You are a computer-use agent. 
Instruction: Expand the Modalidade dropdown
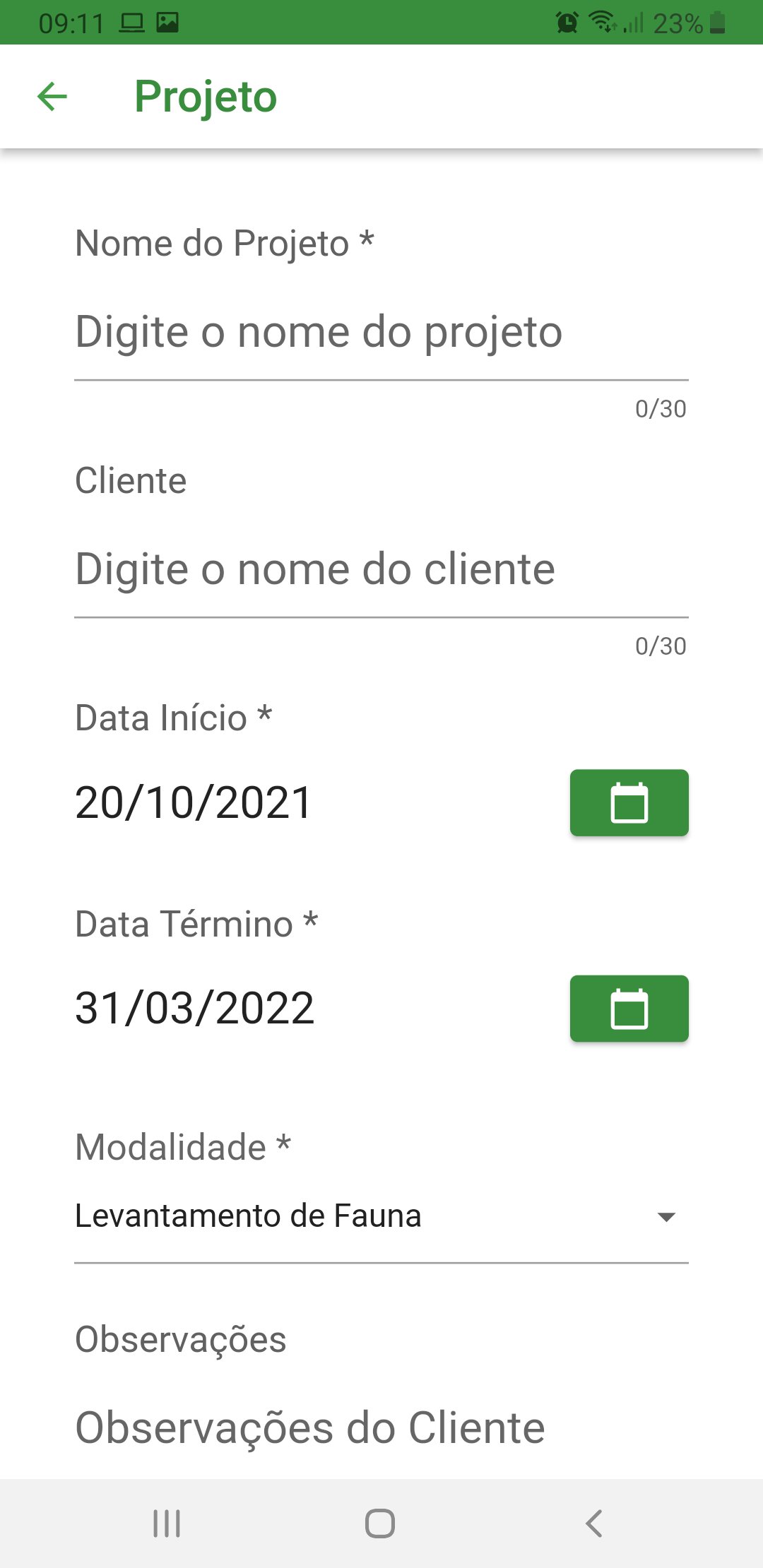coord(381,1216)
